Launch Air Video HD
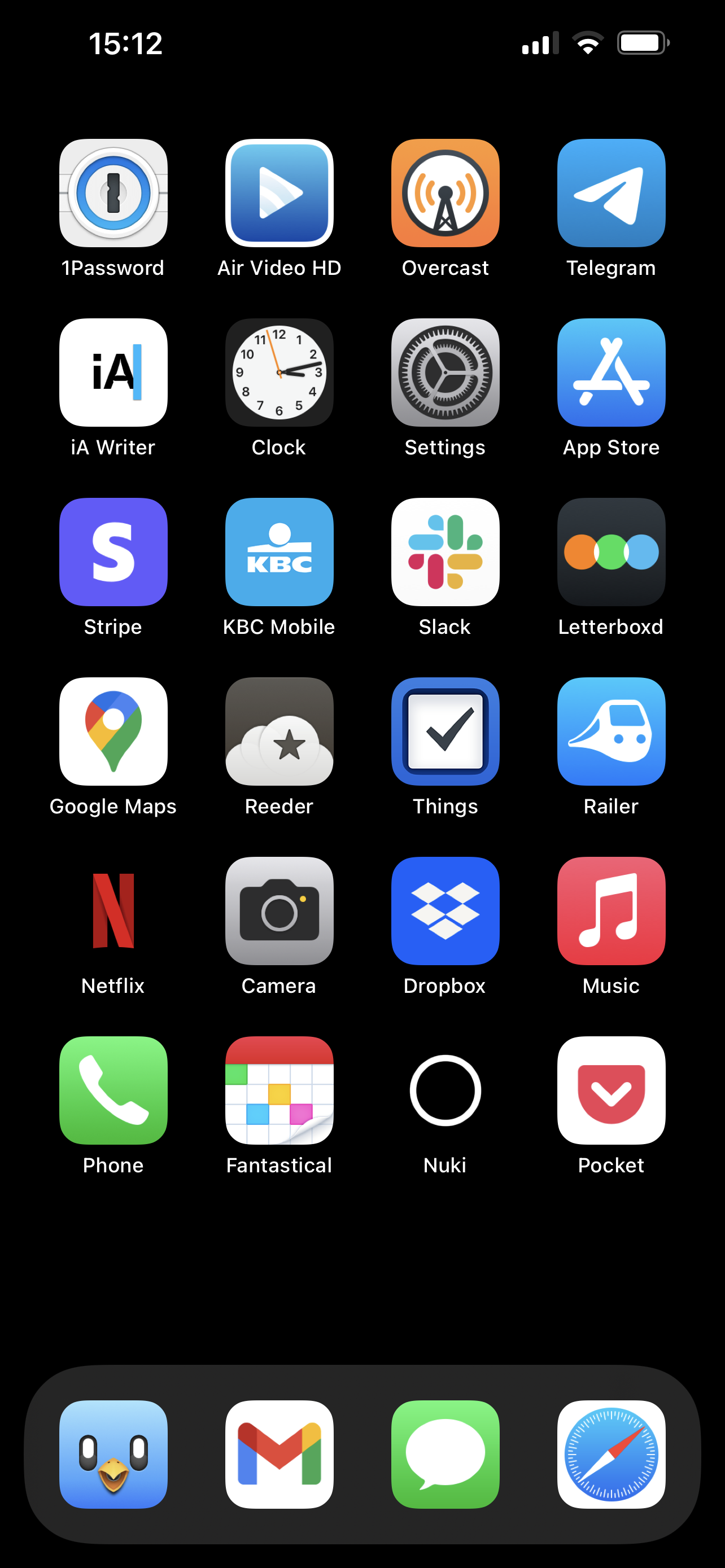Image resolution: width=725 pixels, height=1568 pixels. (x=279, y=193)
